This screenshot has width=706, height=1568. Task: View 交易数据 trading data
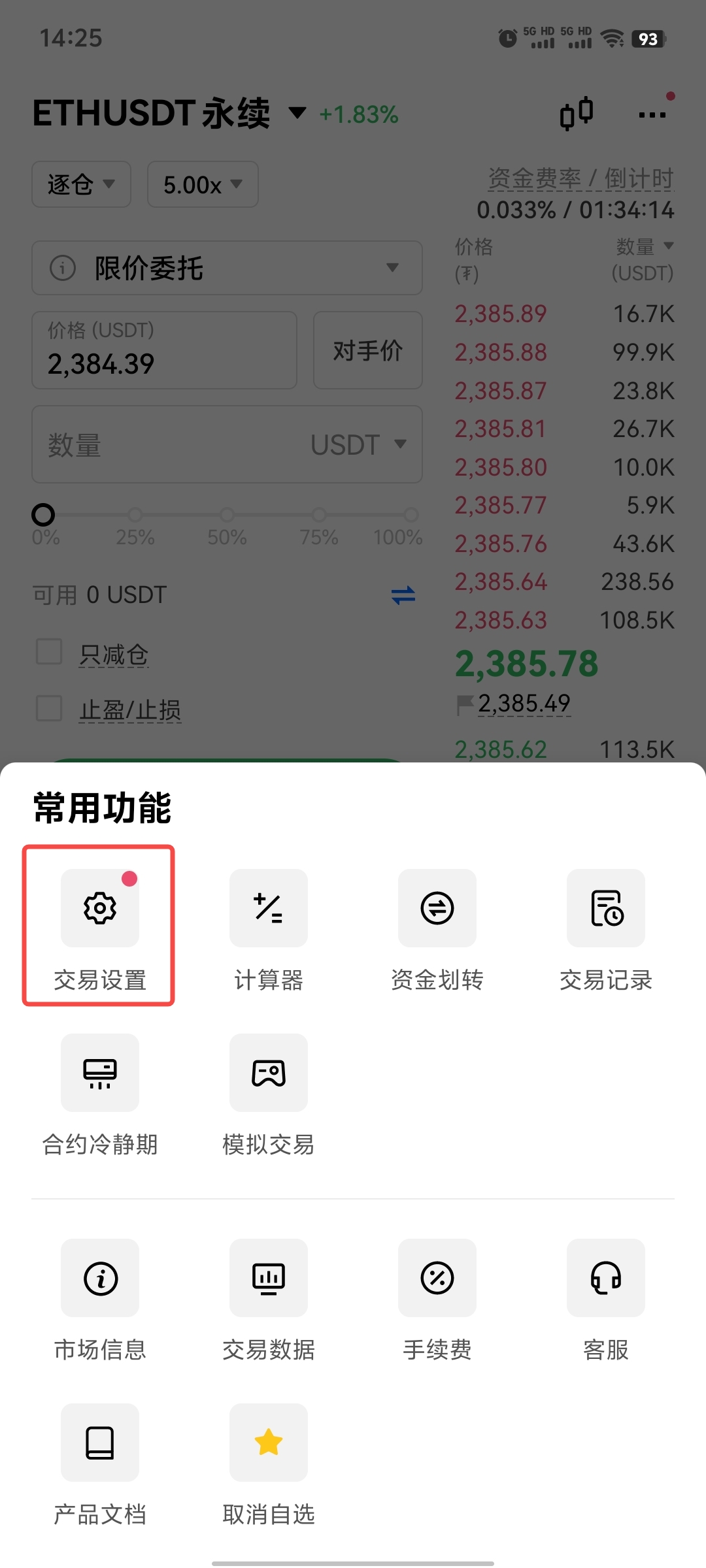click(269, 1278)
